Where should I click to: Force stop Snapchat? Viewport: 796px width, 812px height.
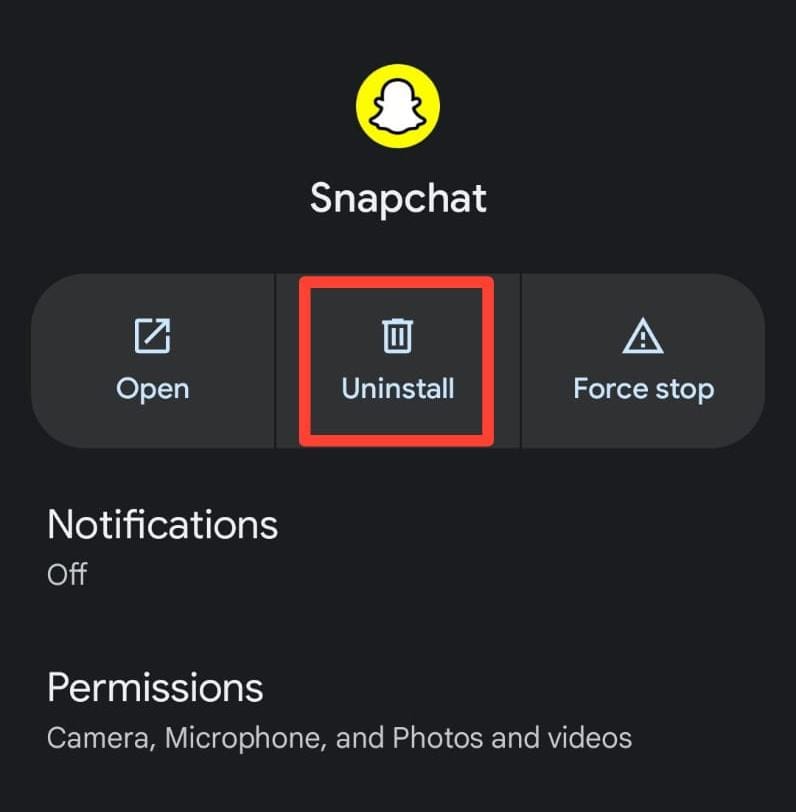(x=643, y=361)
